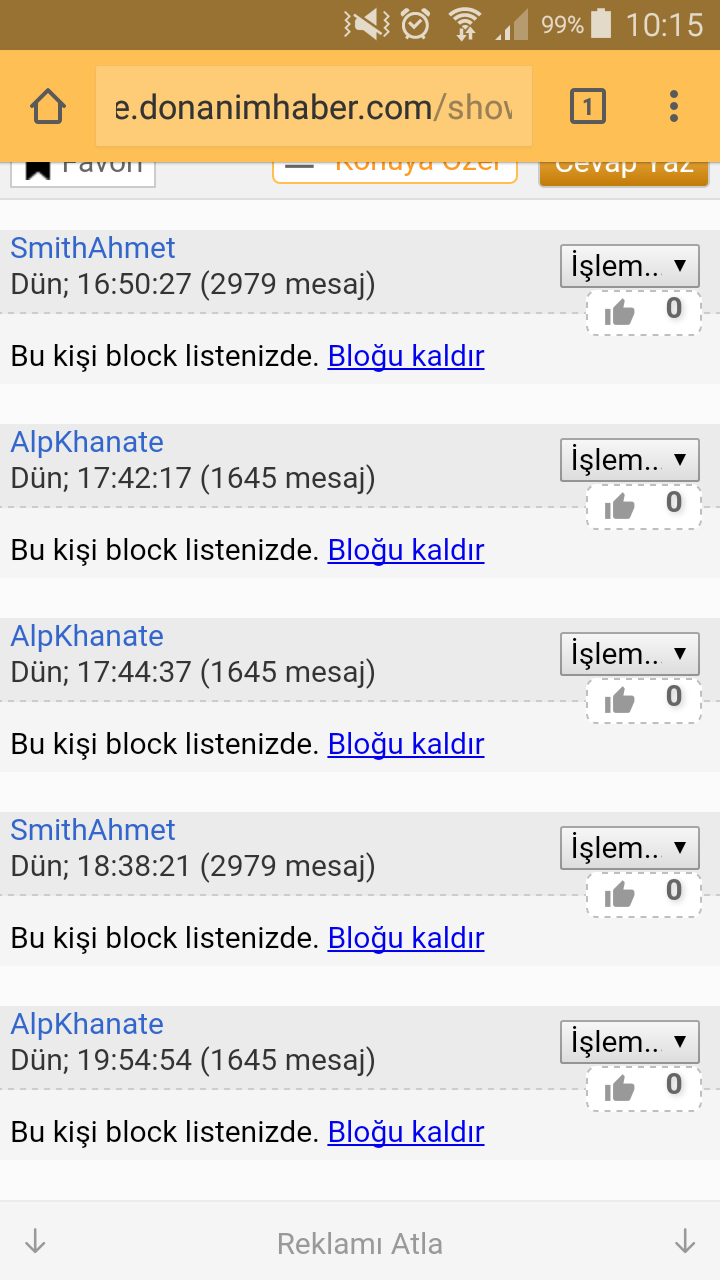Expand the İşlem dropdown on the 16:50:27 post
Screen dimensions: 720x1280
[629, 266]
